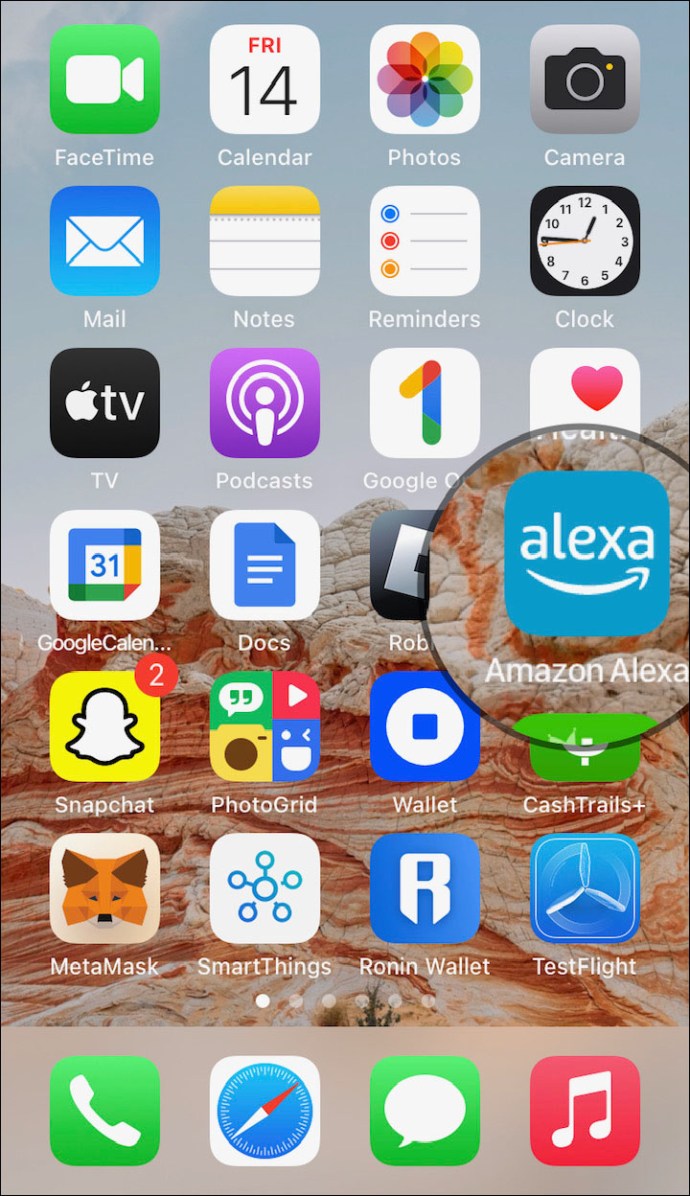Open the Mail app
690x1196 pixels.
click(x=105, y=241)
